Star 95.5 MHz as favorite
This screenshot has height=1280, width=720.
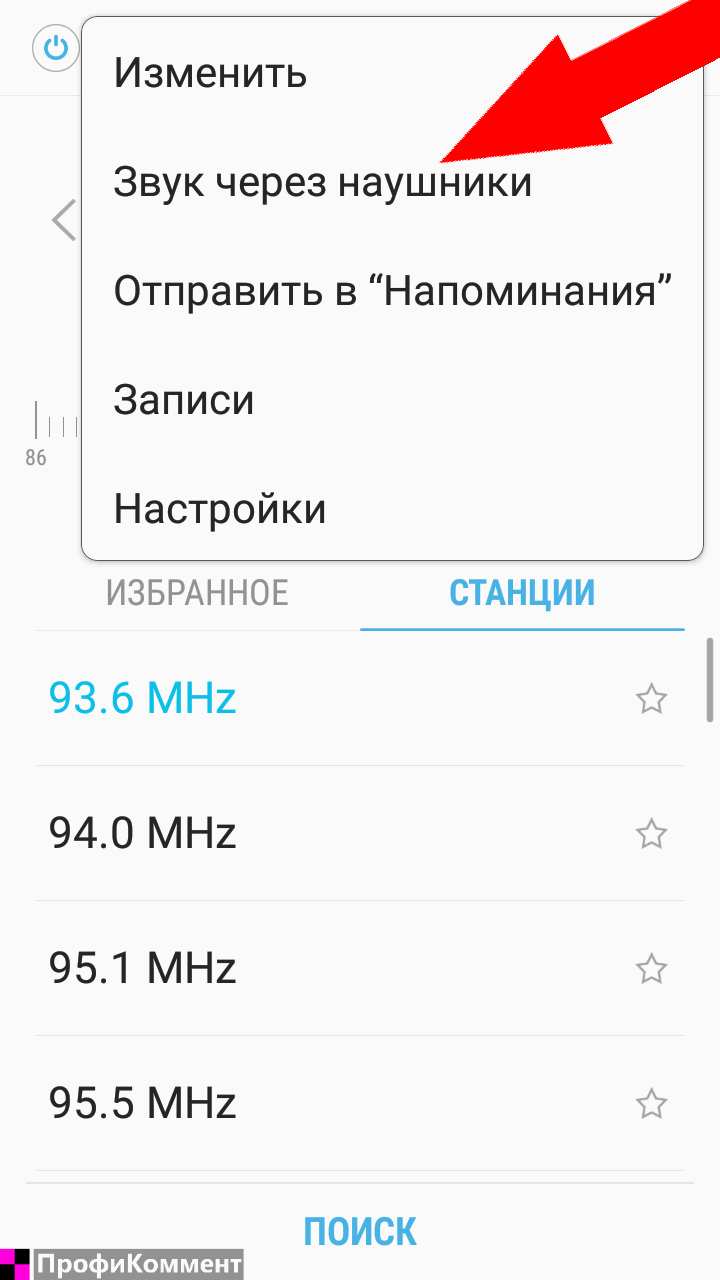[652, 1104]
